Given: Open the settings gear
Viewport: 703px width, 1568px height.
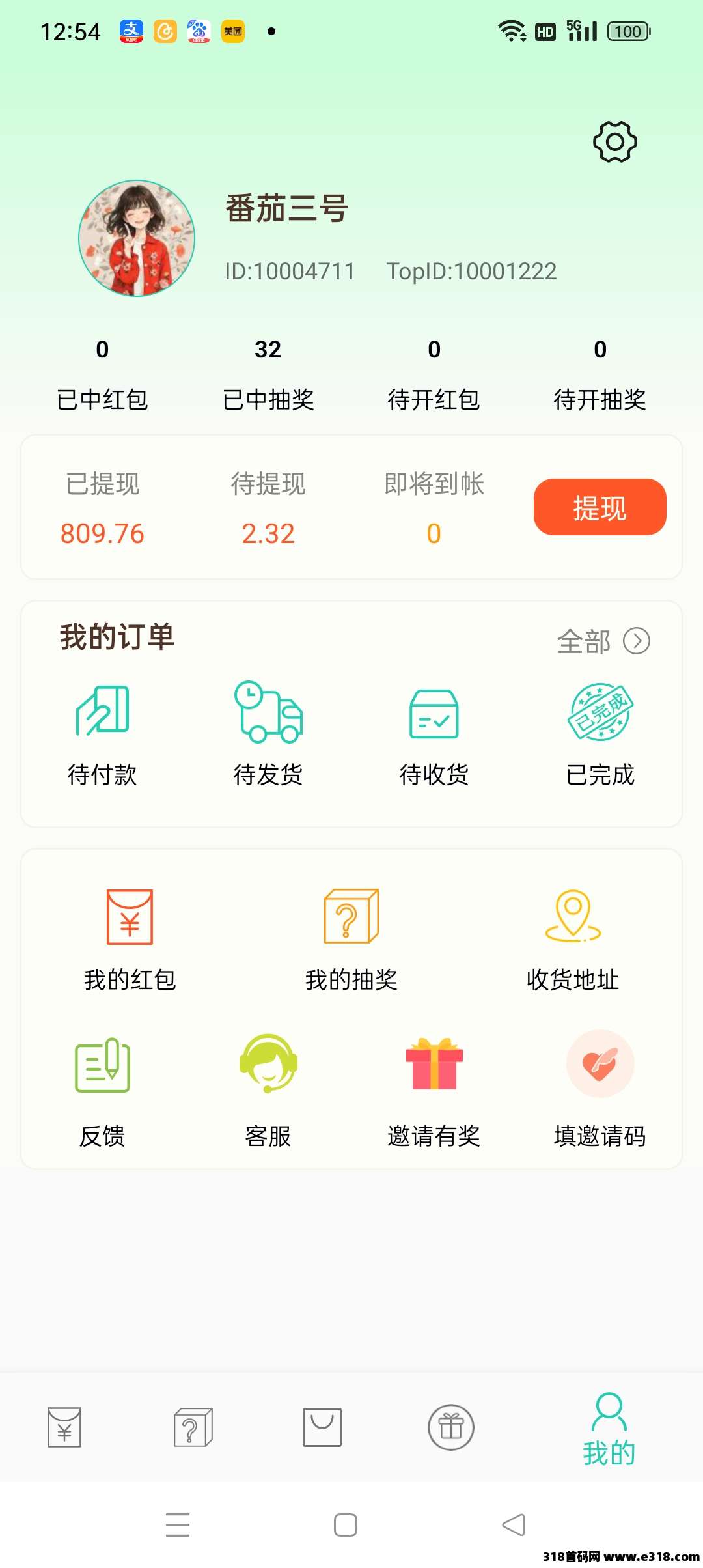Looking at the screenshot, I should pos(614,141).
